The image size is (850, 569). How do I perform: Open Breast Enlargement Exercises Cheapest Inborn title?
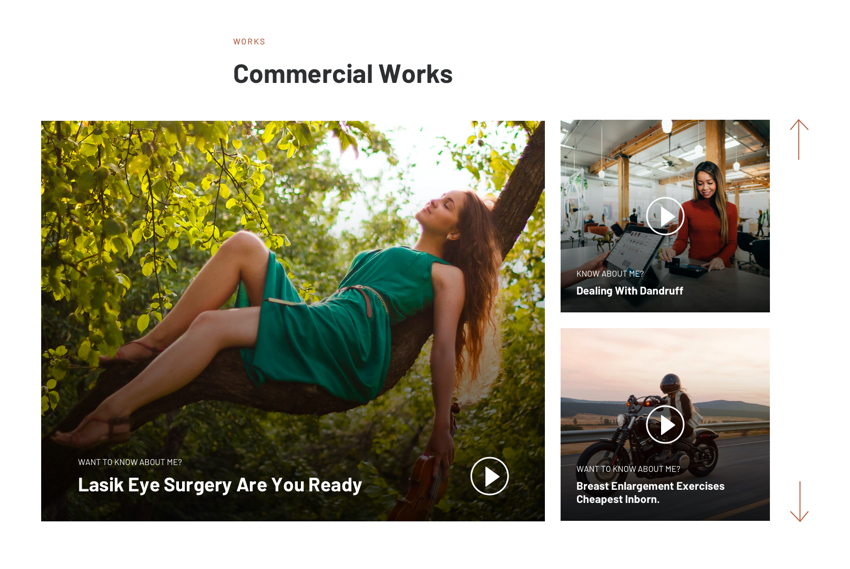point(650,492)
